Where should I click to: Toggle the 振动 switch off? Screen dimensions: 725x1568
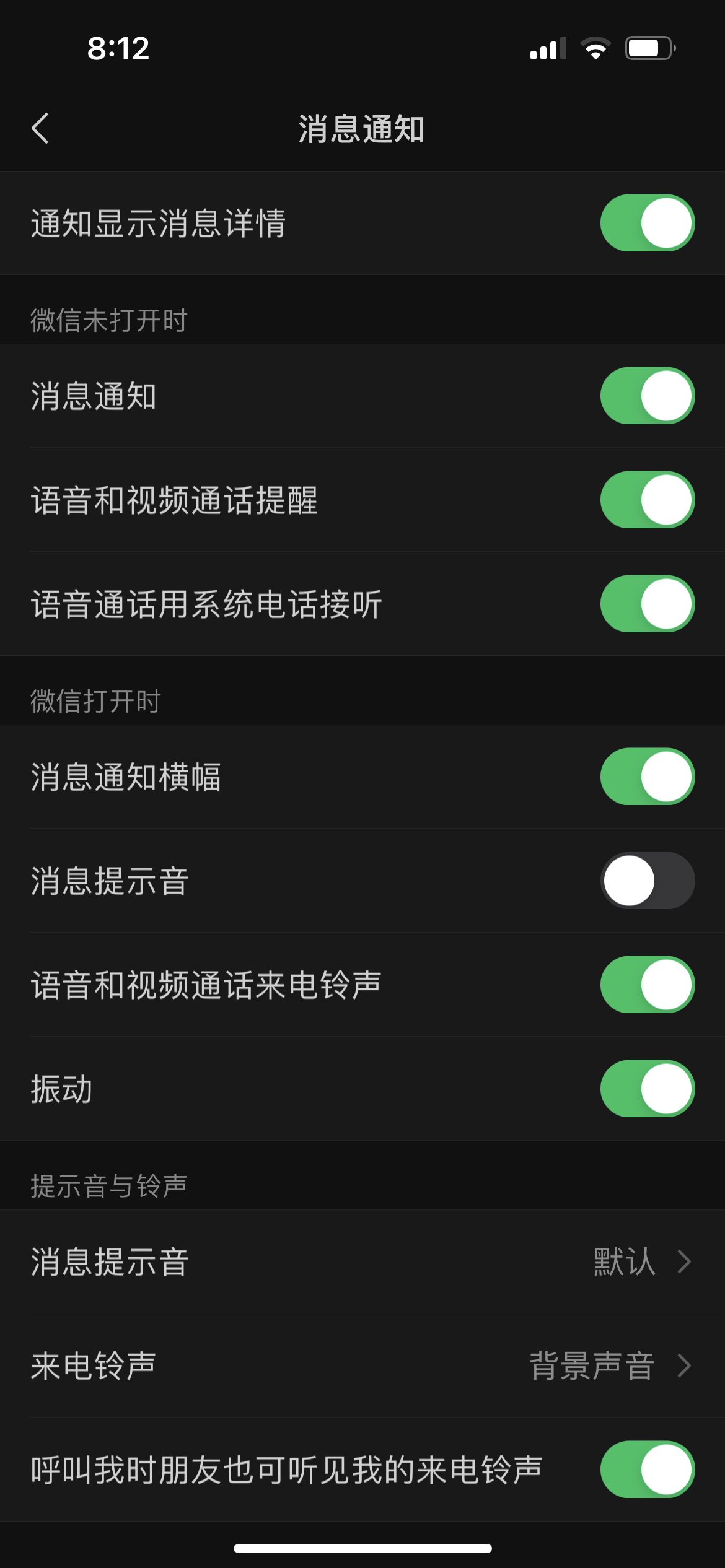point(647,1089)
